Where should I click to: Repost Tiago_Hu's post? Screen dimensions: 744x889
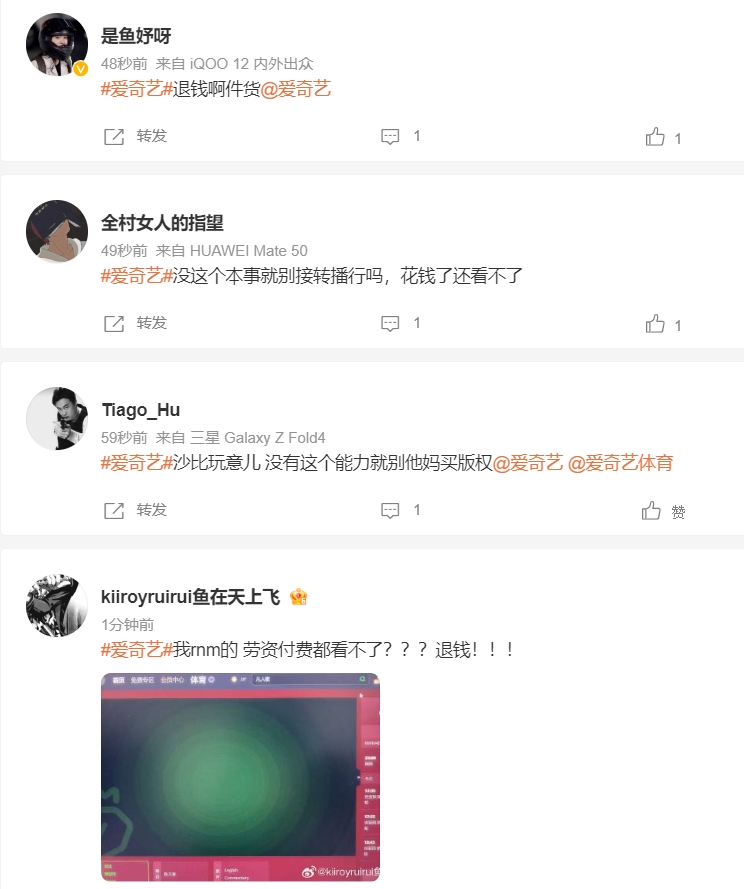pyautogui.click(x=135, y=510)
